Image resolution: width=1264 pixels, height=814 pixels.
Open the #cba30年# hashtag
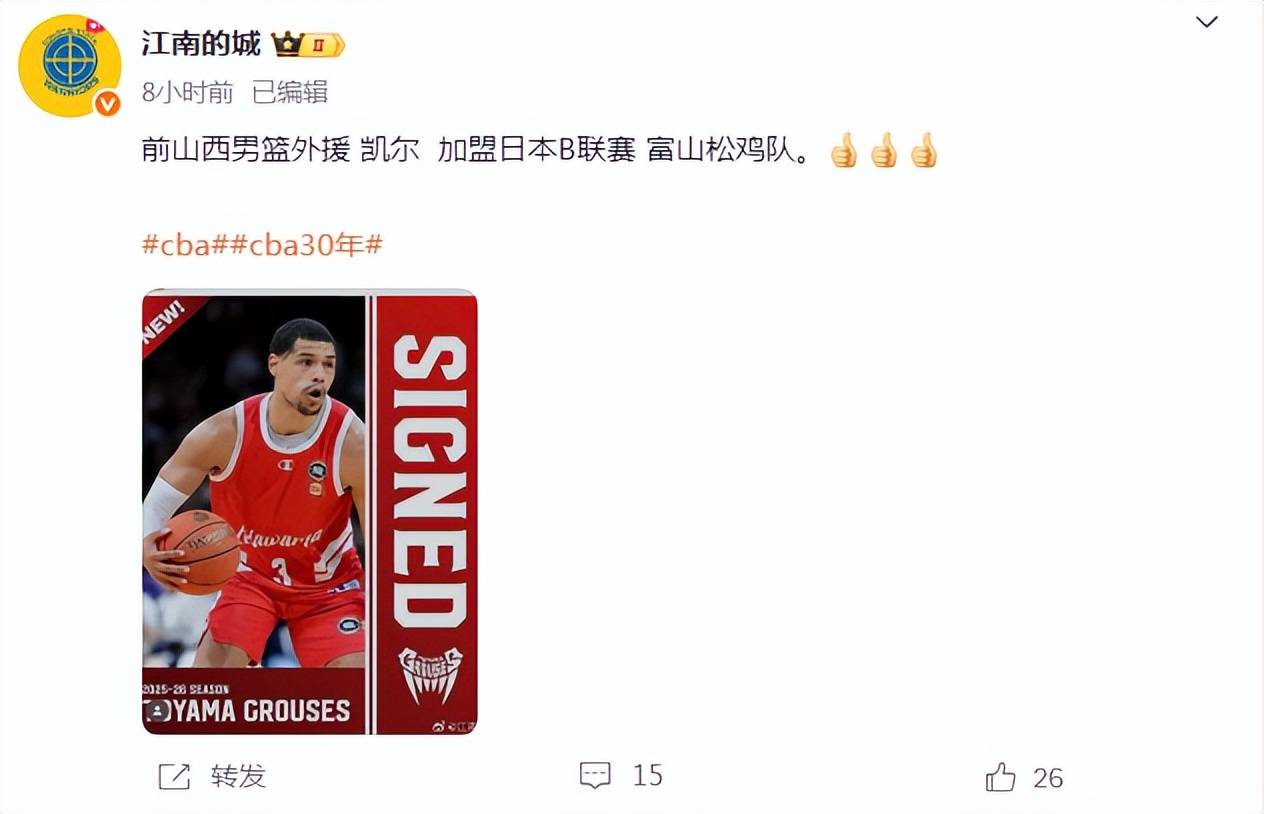308,244
